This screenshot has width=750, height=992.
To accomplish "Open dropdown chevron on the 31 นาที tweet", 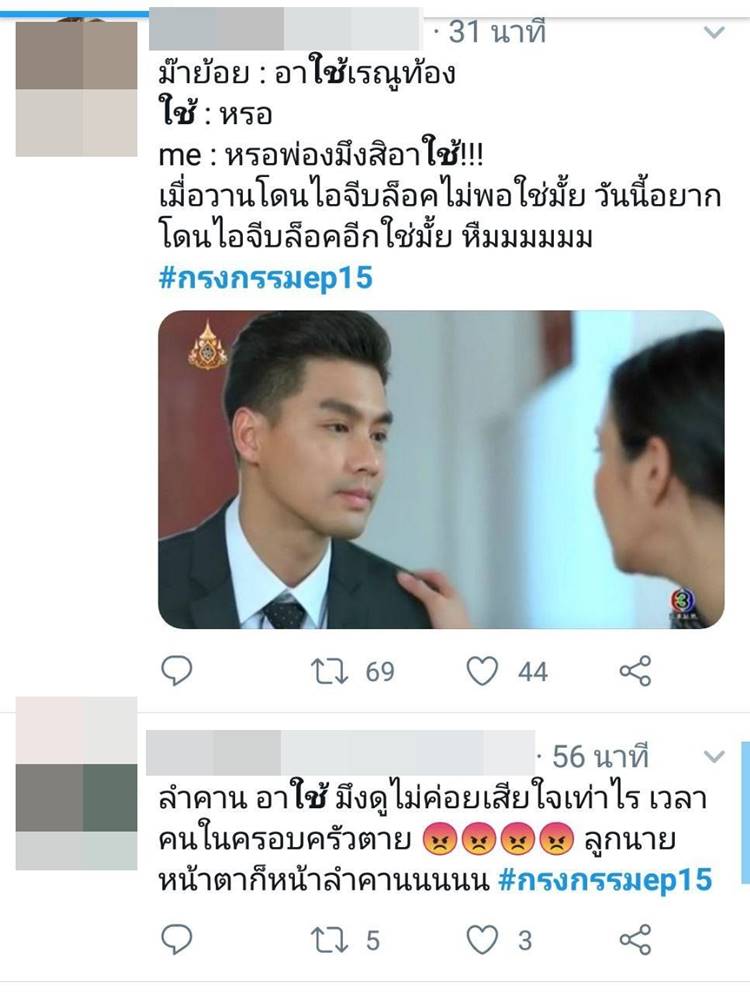I will point(714,32).
